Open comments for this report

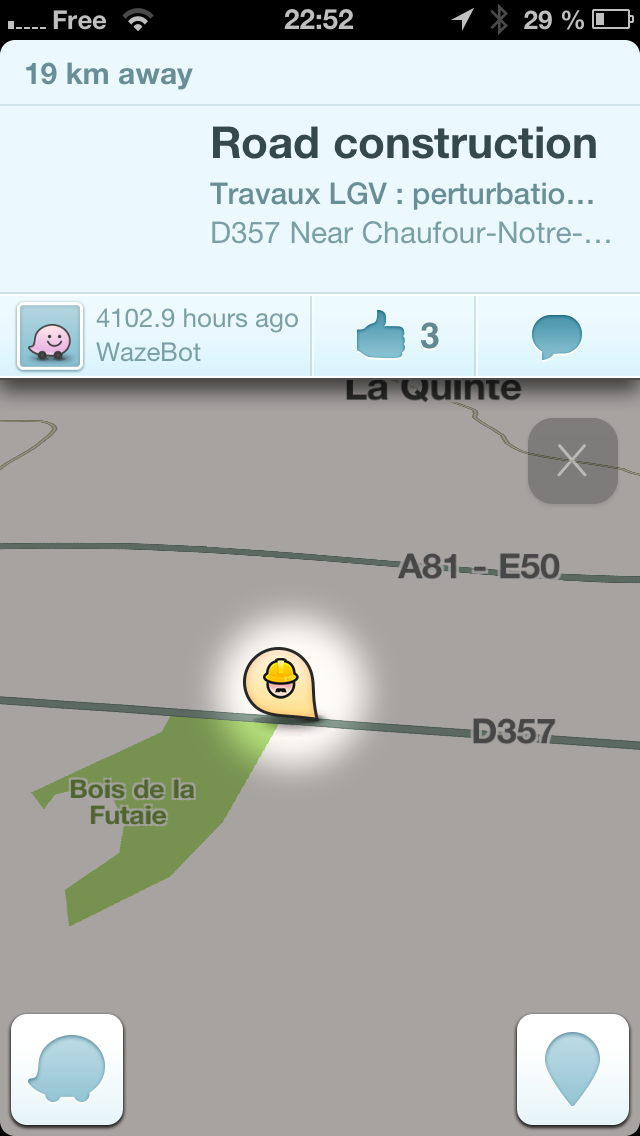(556, 337)
